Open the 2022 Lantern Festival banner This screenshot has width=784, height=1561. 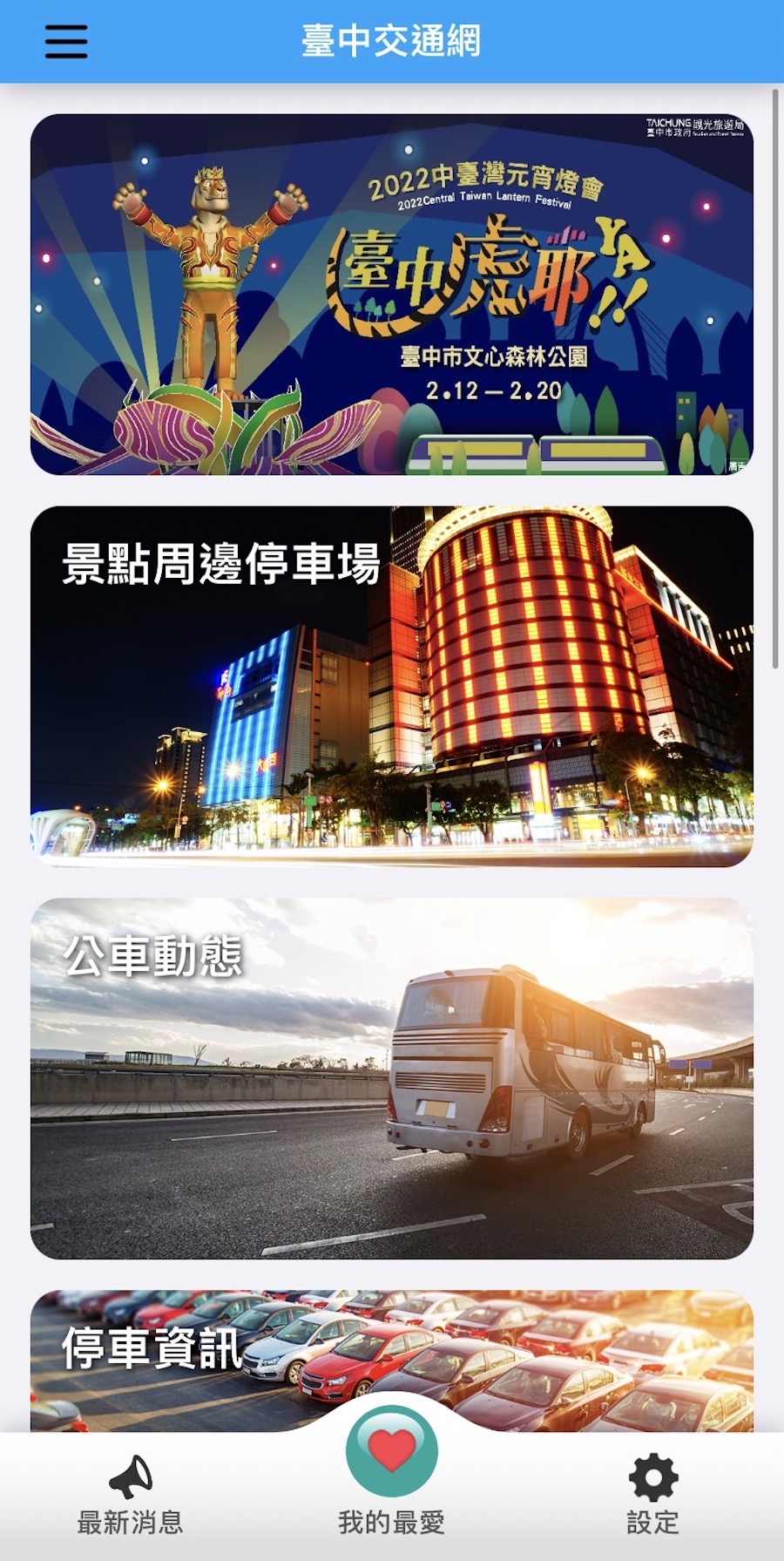[392, 295]
